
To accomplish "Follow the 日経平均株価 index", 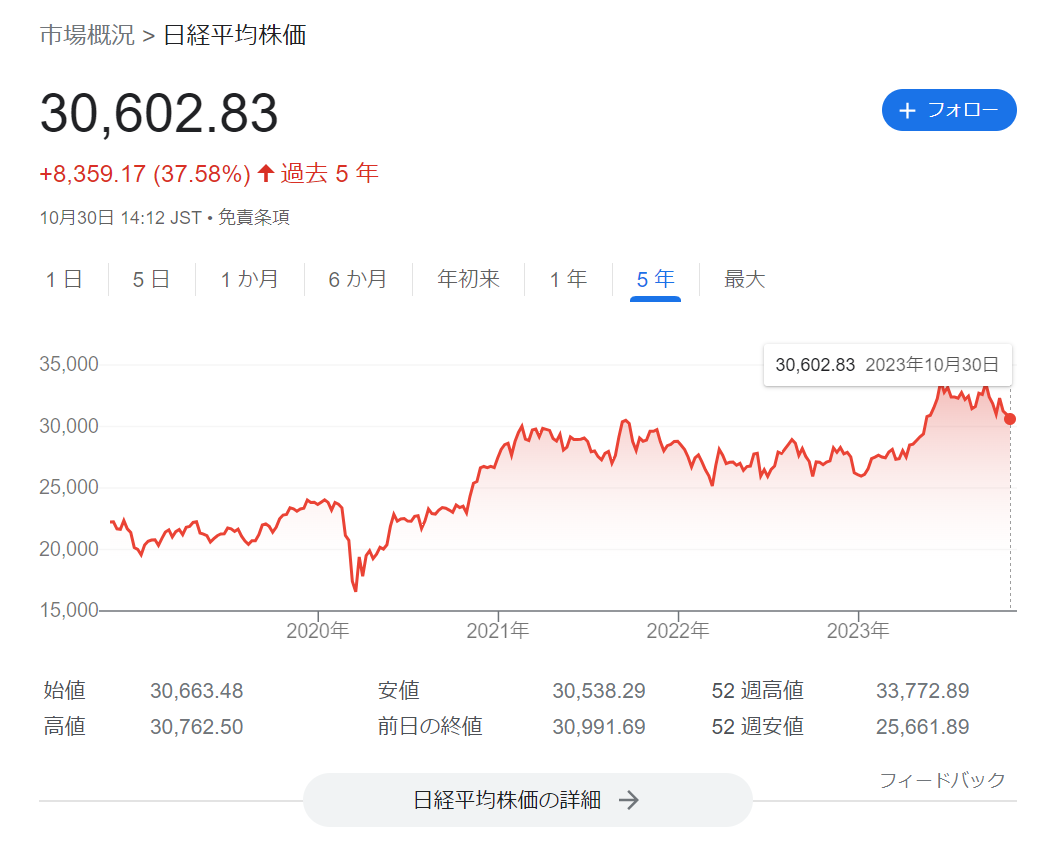I will pos(948,111).
